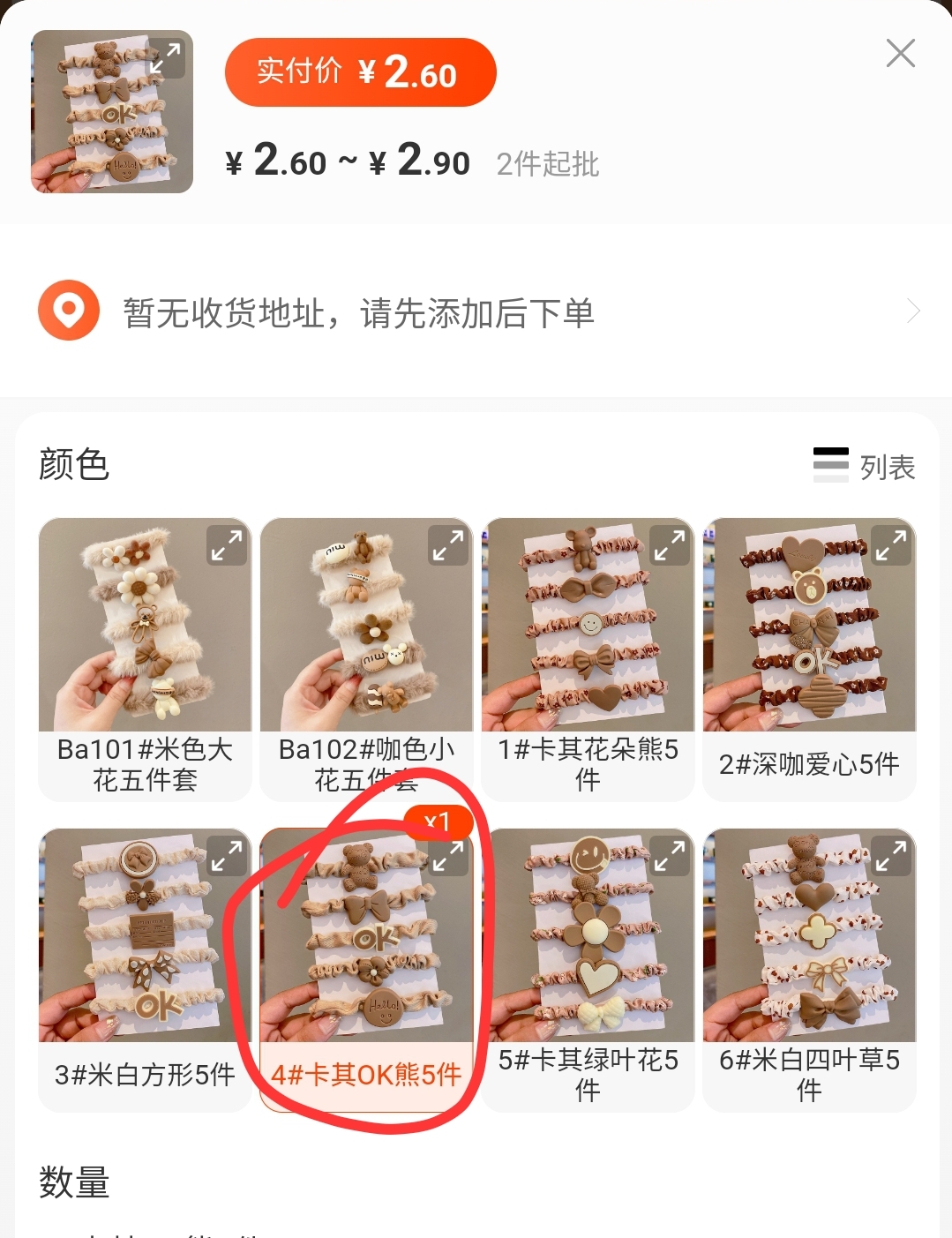Image resolution: width=952 pixels, height=1238 pixels.
Task: Switch color options to list view
Action: [x=865, y=466]
